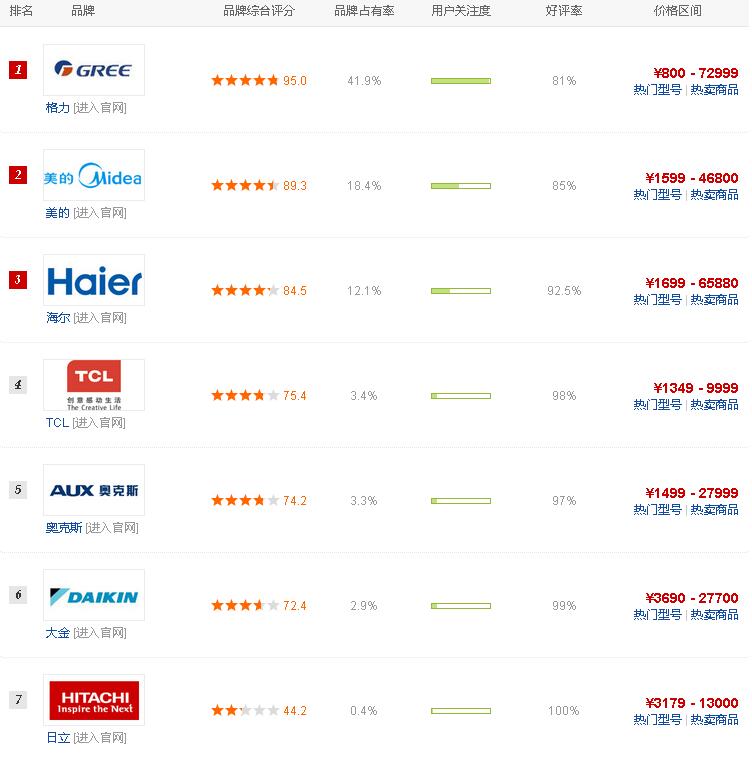Visit Daikin 大金 official website link

100,633
